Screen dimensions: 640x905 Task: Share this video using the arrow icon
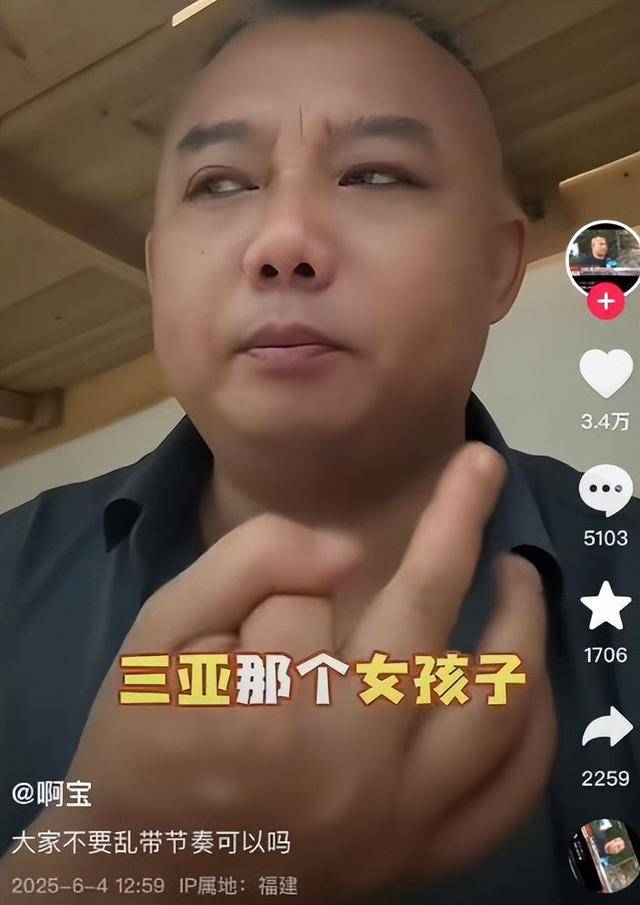(606, 727)
